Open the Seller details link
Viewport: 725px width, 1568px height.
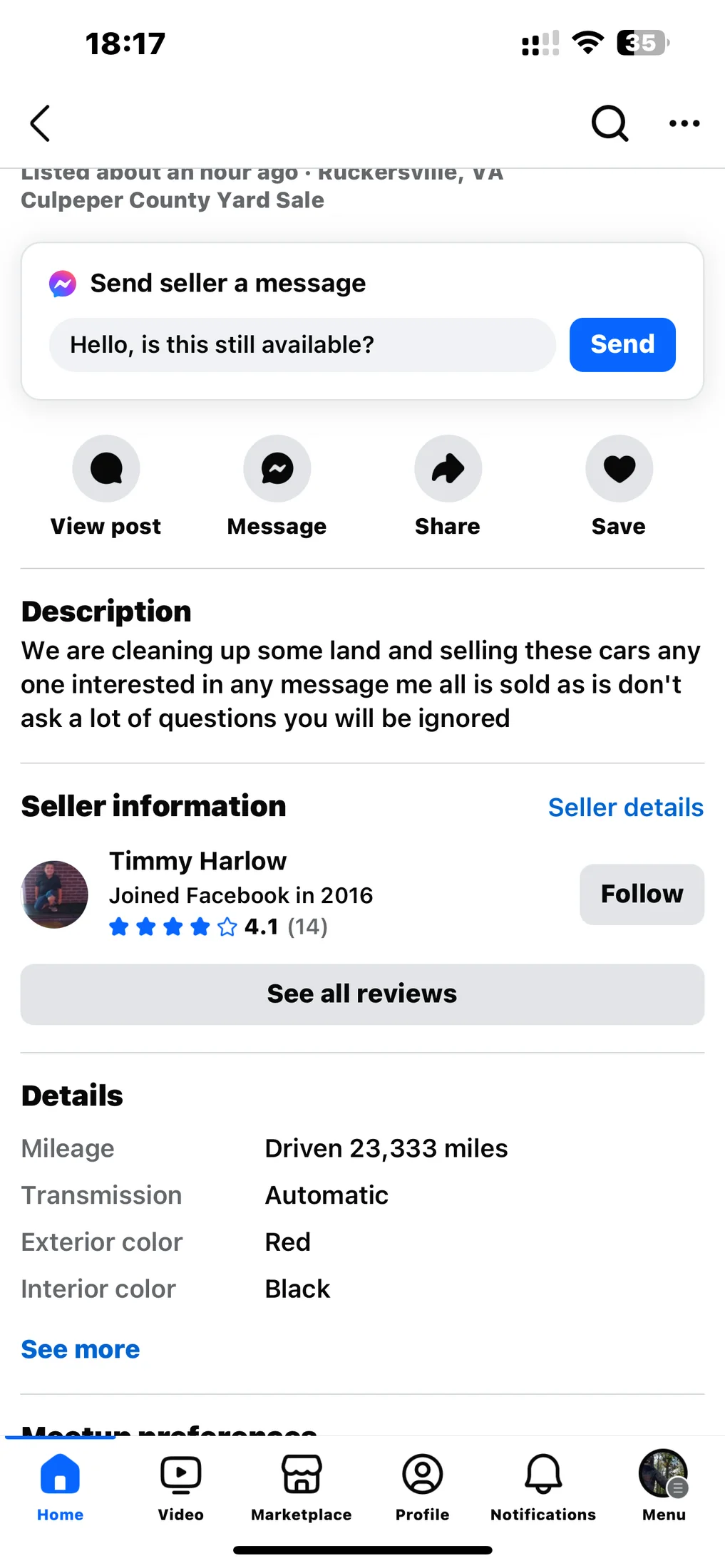625,808
